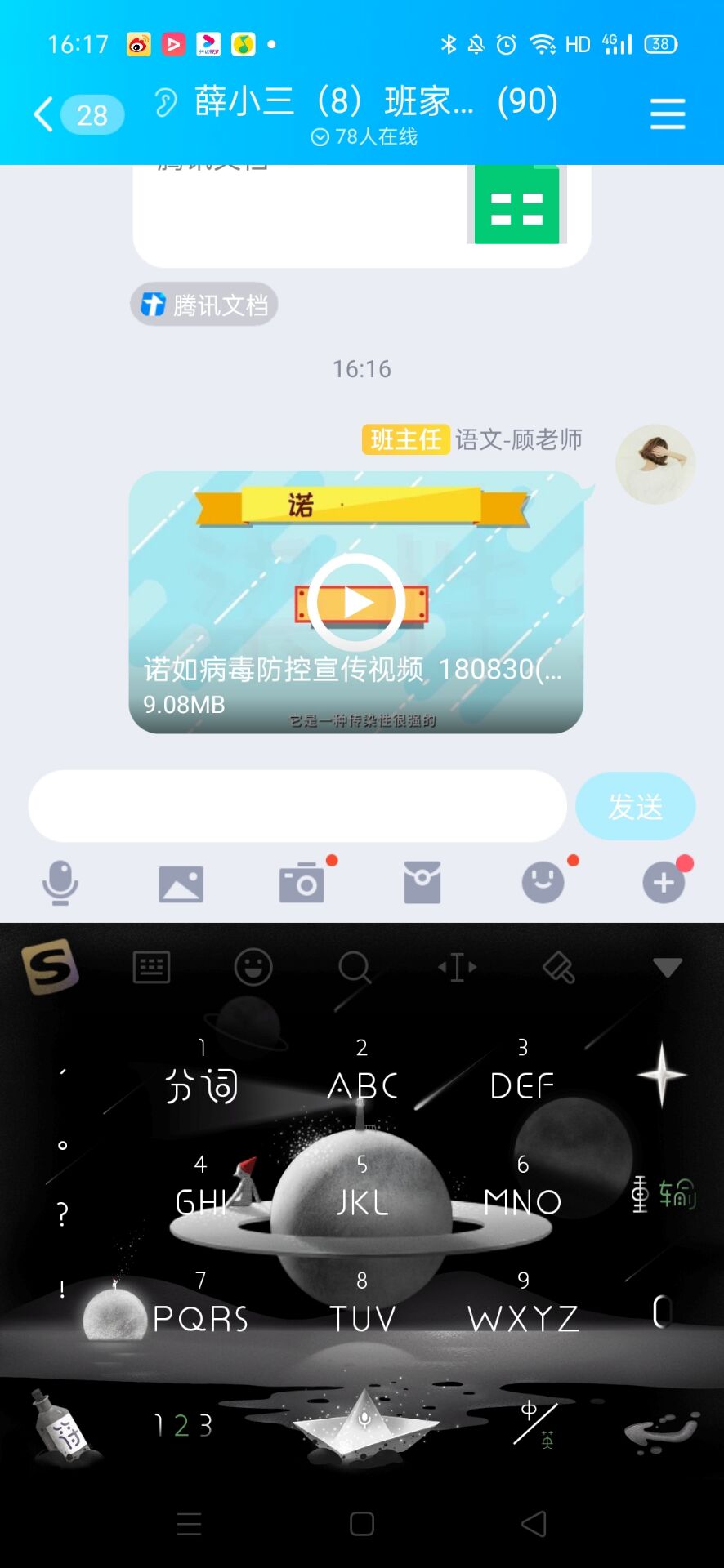Screen dimensions: 724x1568
Task: Open the photo gallery picker
Action: pos(181,884)
